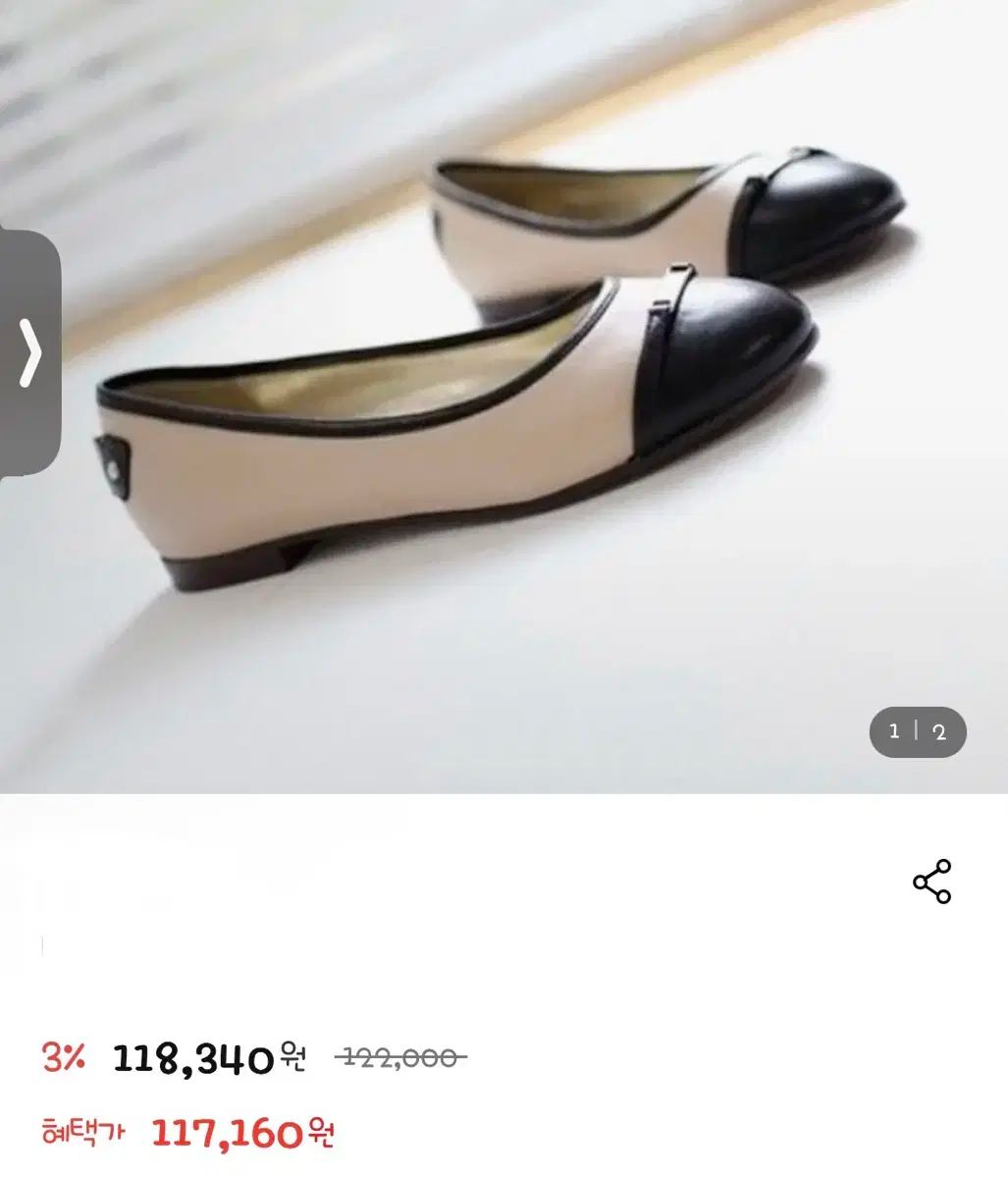Share this product
Image resolution: width=1008 pixels, height=1178 pixels.
click(x=931, y=882)
